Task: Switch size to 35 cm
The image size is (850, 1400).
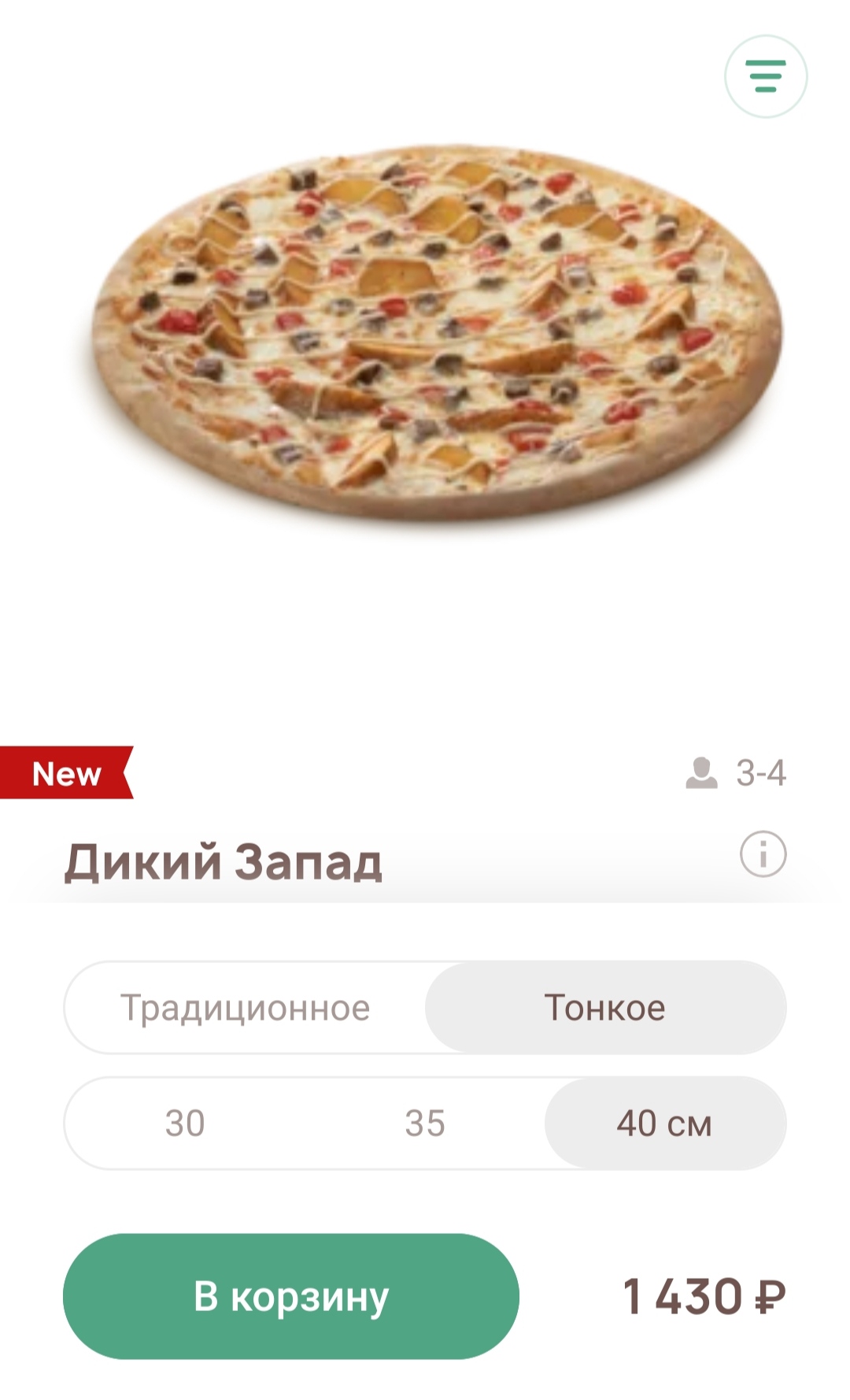Action: coord(425,1124)
